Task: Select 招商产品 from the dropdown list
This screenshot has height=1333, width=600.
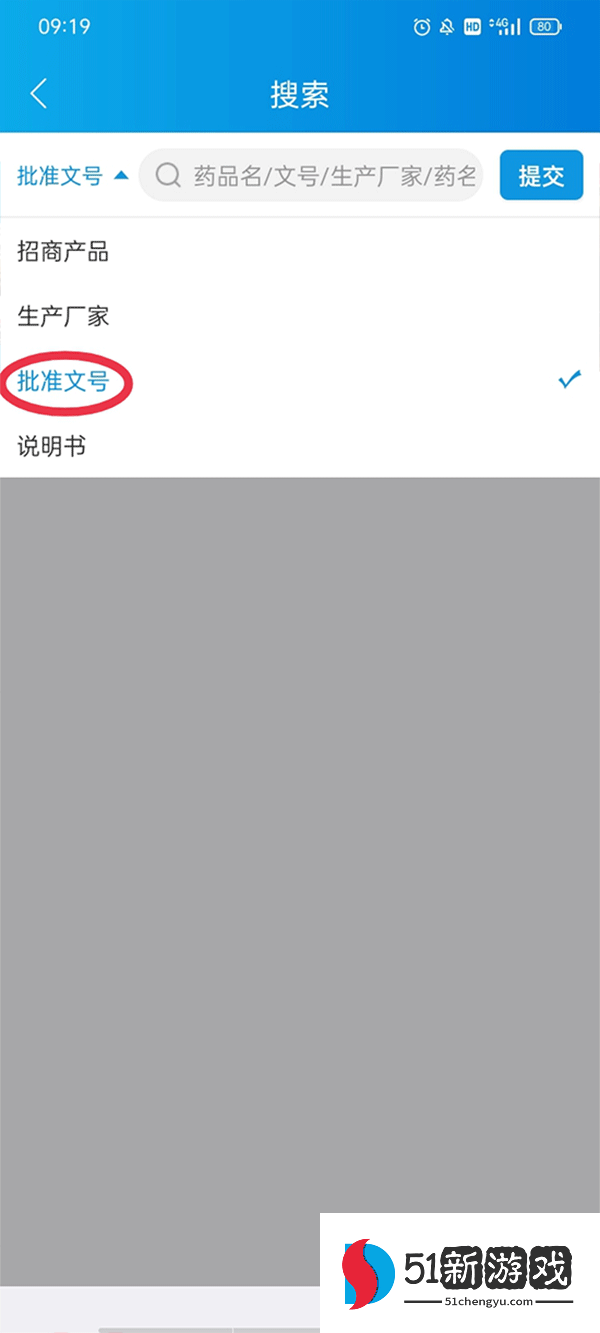Action: pos(63,252)
